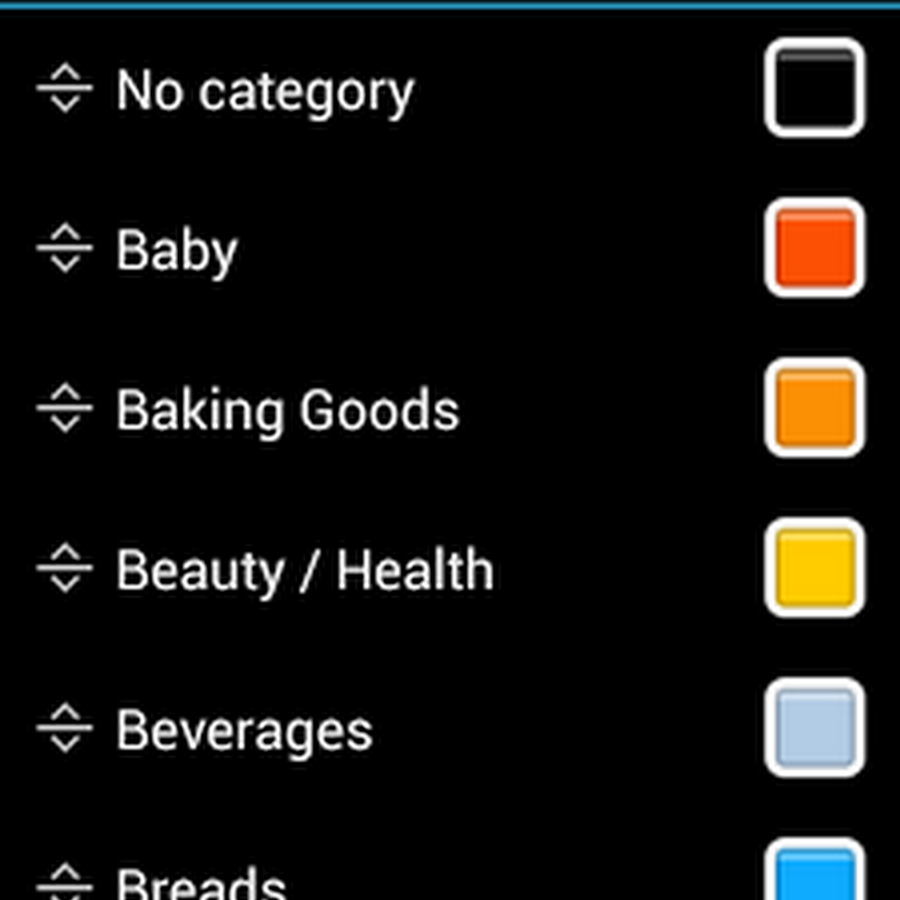Open the Beauty / Health category
This screenshot has width=900, height=900.
(x=305, y=571)
